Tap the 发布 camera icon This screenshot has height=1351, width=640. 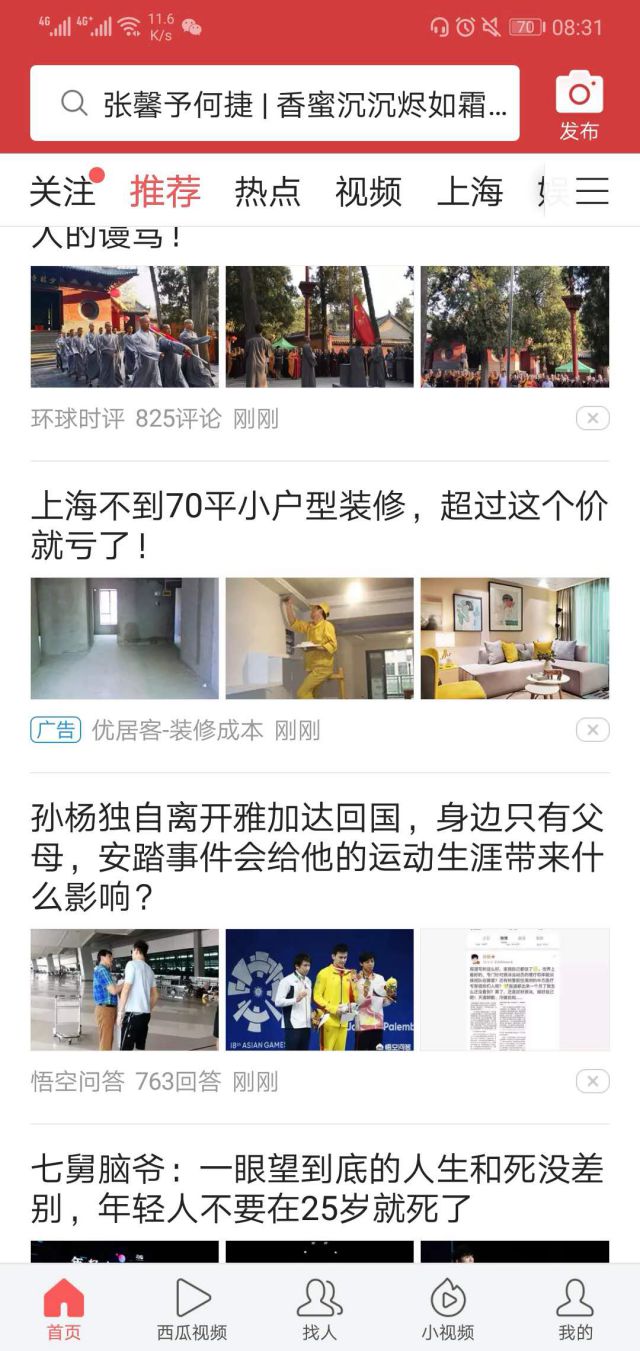point(579,105)
